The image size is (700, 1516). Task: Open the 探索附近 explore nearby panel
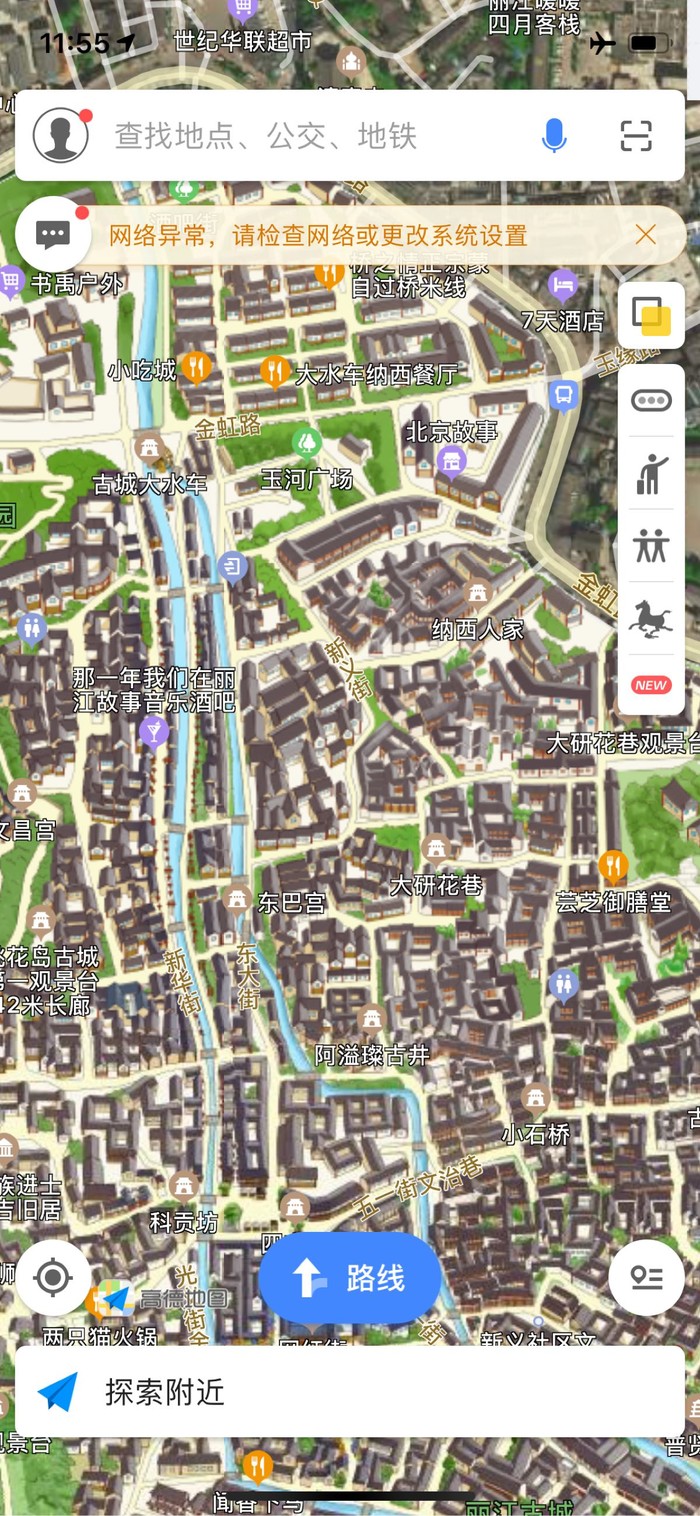click(349, 1391)
